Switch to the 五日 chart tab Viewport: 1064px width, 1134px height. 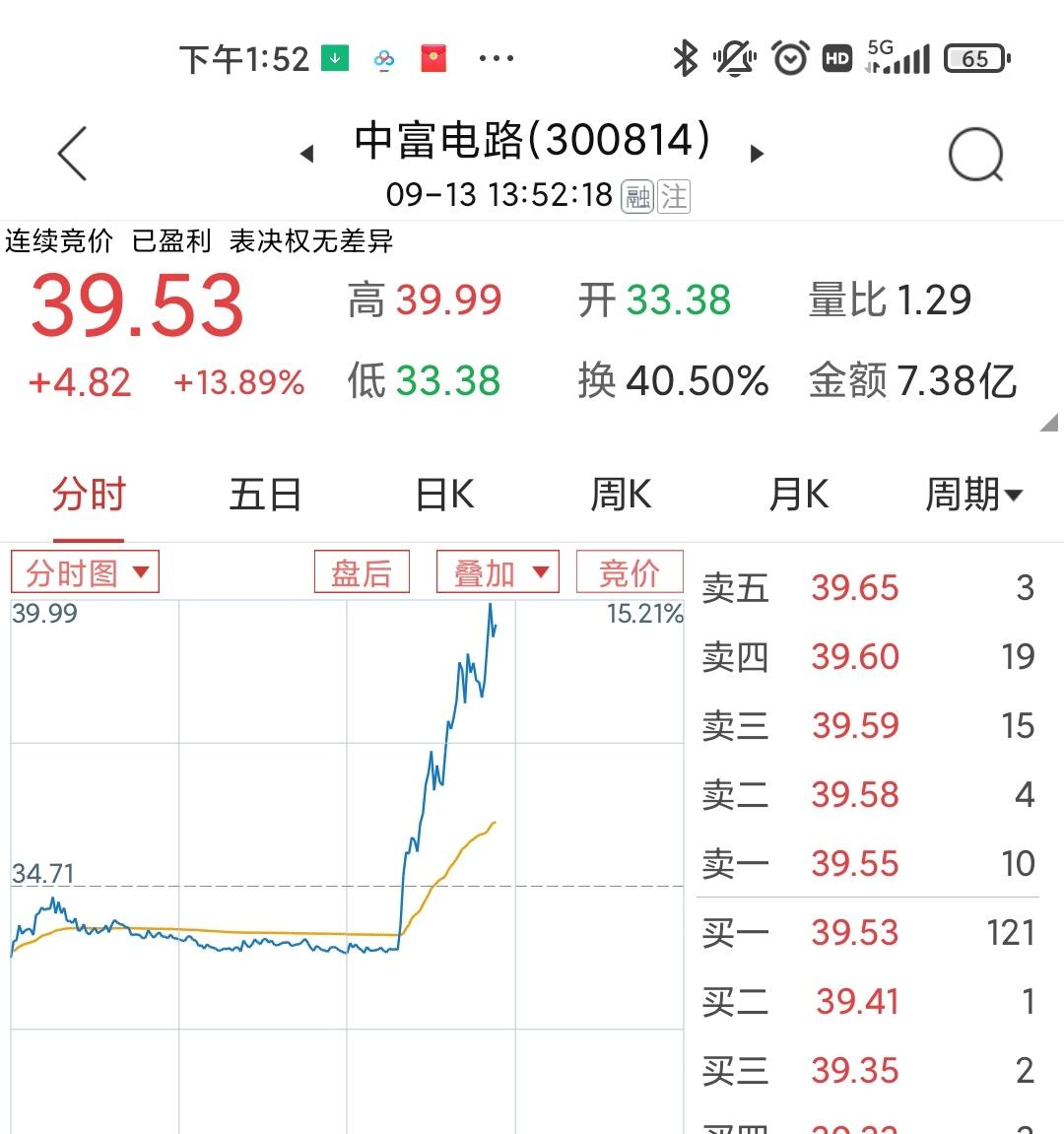(x=265, y=495)
